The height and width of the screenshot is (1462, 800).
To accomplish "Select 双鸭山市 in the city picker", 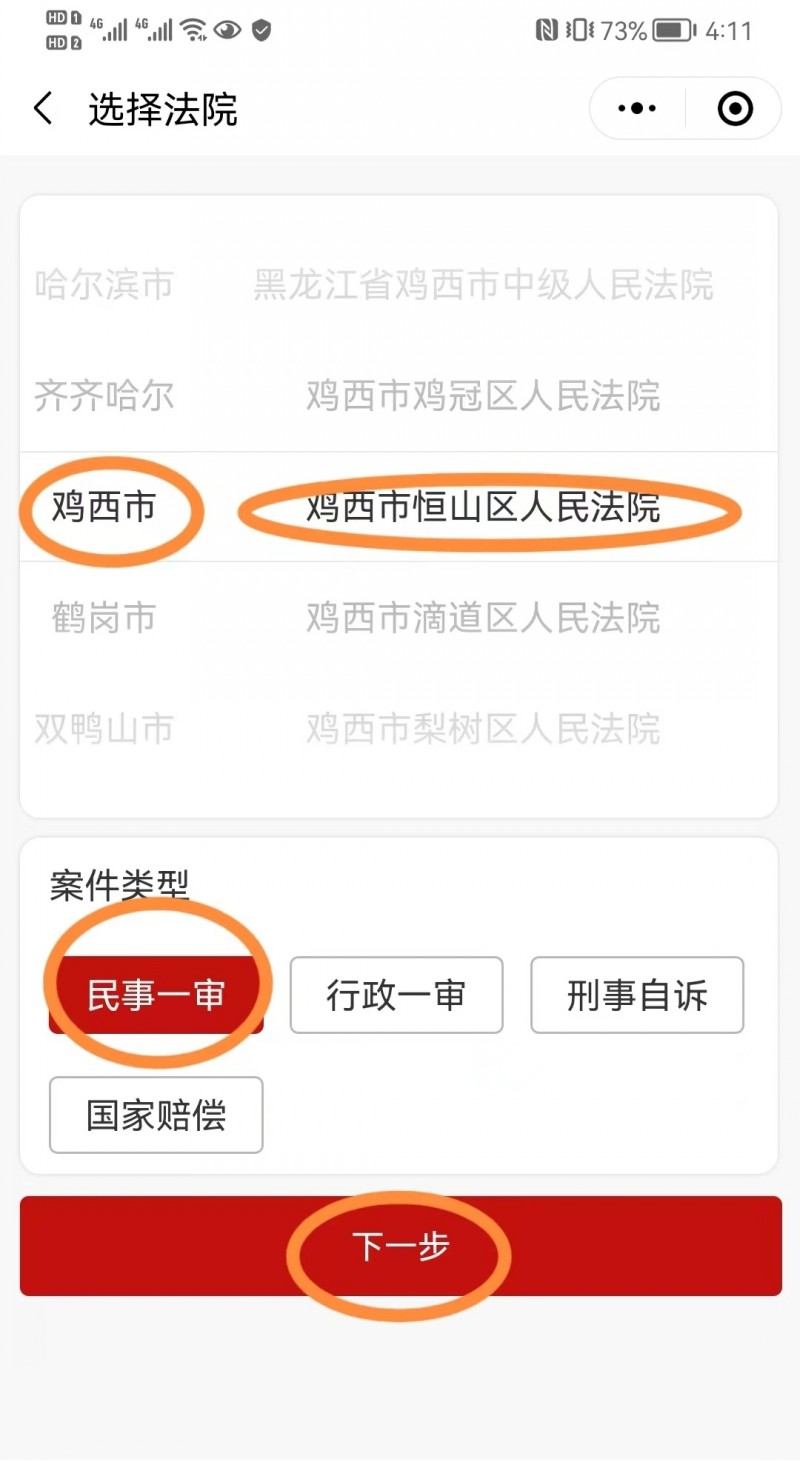I will tap(104, 728).
